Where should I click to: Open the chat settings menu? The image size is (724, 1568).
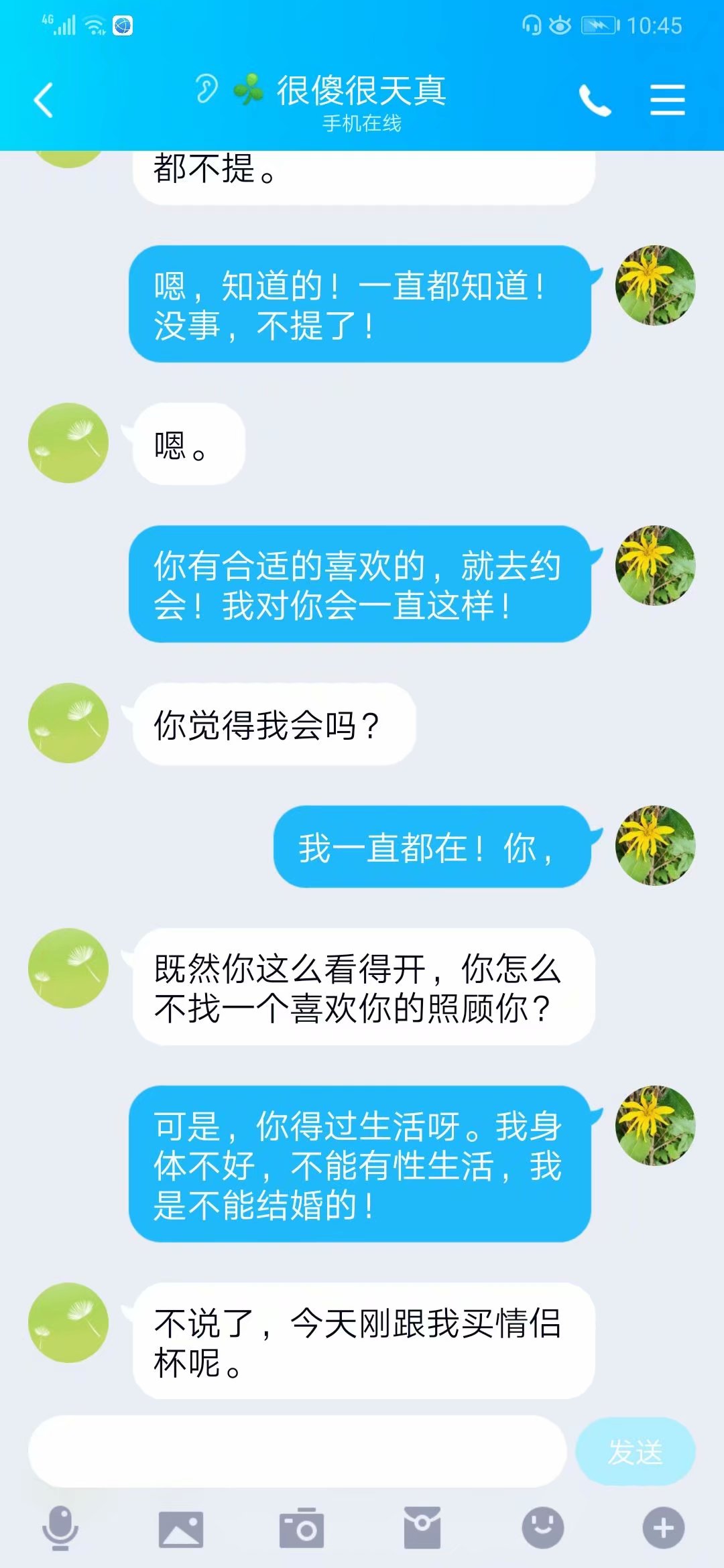668,100
